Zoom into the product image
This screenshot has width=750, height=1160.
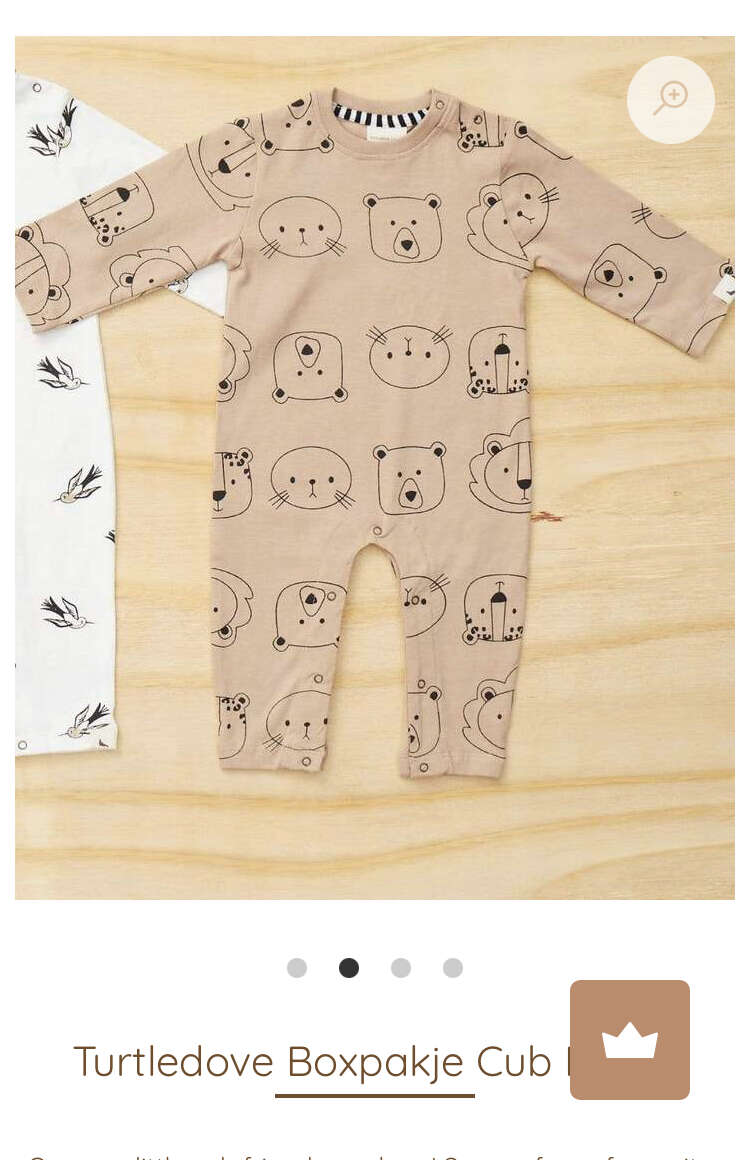670,99
